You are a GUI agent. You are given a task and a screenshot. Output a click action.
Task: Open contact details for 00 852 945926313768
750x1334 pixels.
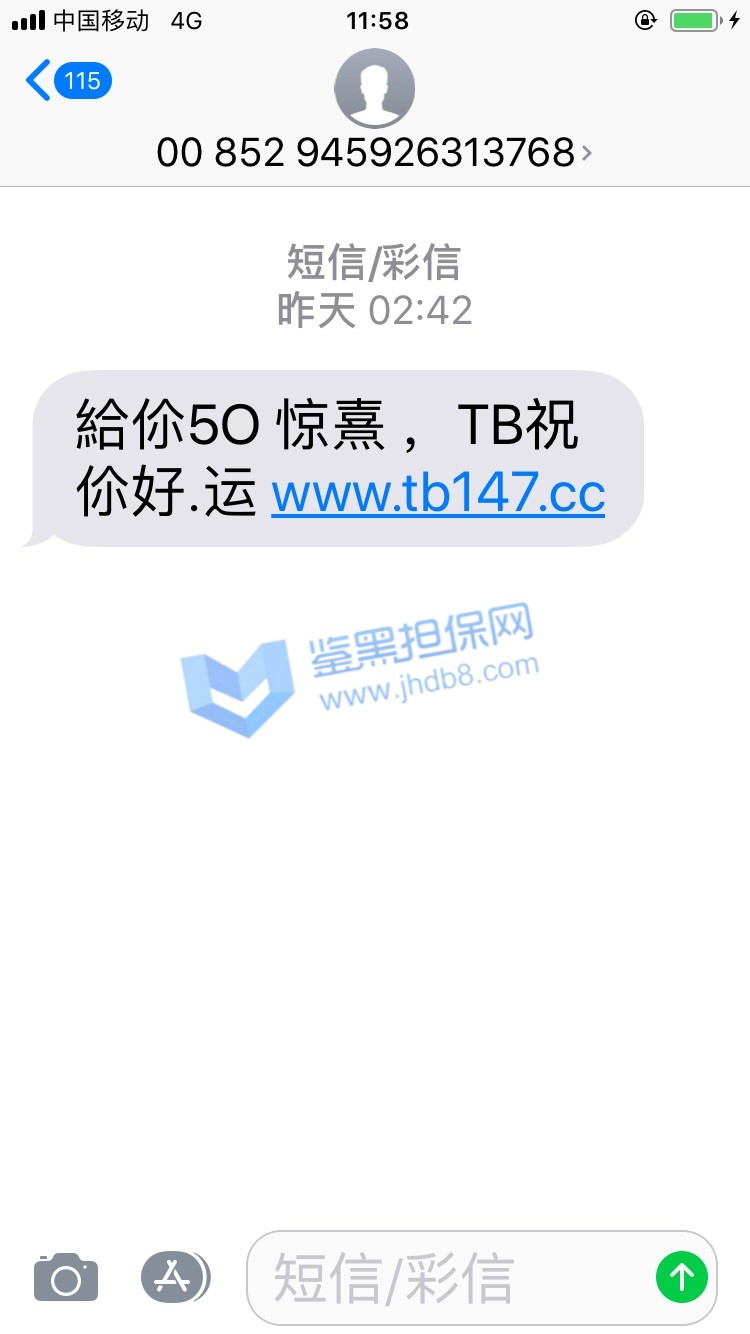tap(375, 152)
